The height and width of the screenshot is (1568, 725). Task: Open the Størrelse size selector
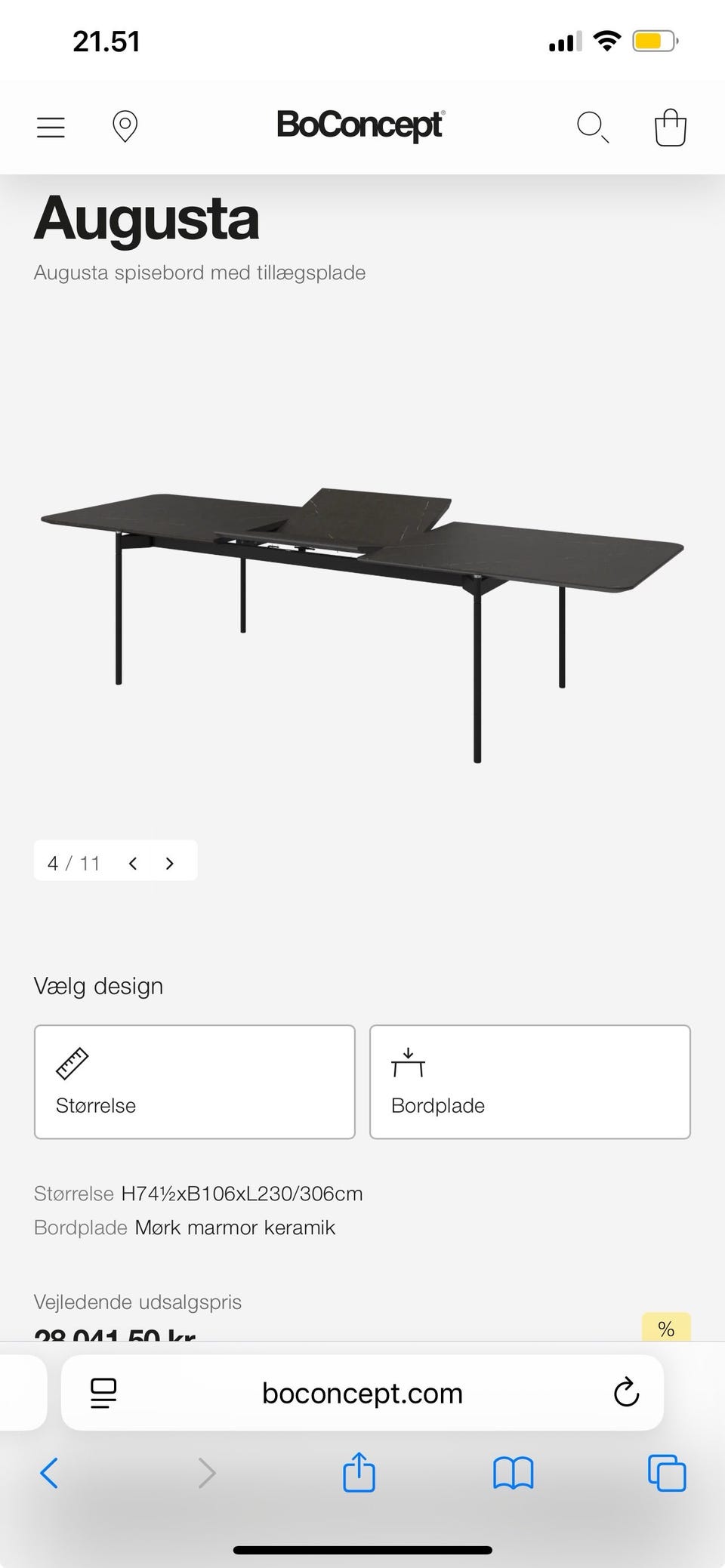[x=194, y=1081]
